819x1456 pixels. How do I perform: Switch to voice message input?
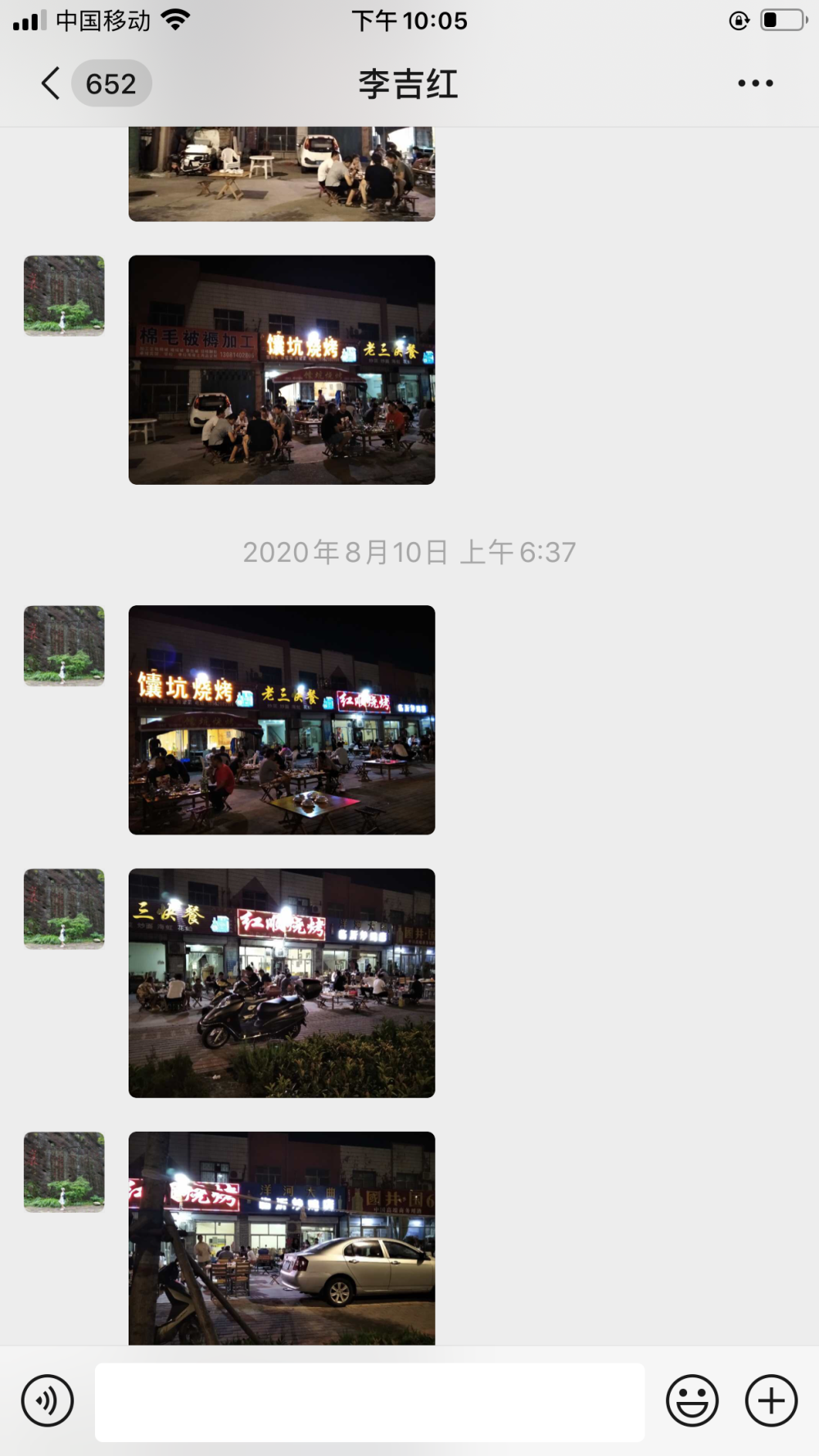pos(48,1400)
